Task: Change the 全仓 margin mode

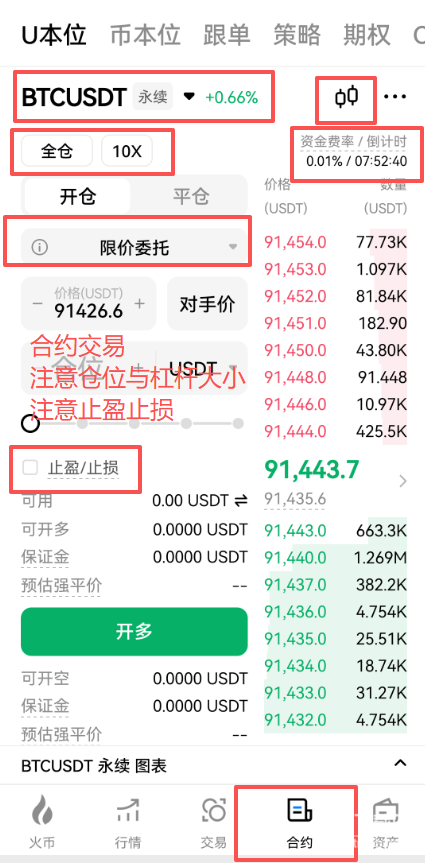Action: pos(57,151)
